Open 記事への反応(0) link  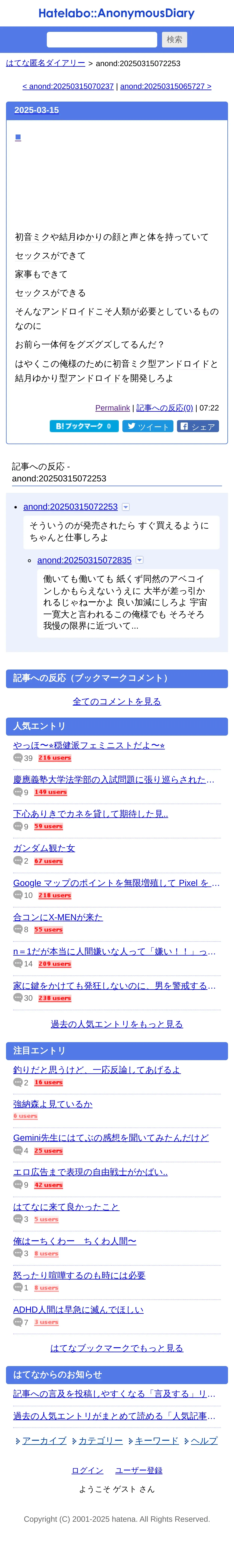[165, 408]
